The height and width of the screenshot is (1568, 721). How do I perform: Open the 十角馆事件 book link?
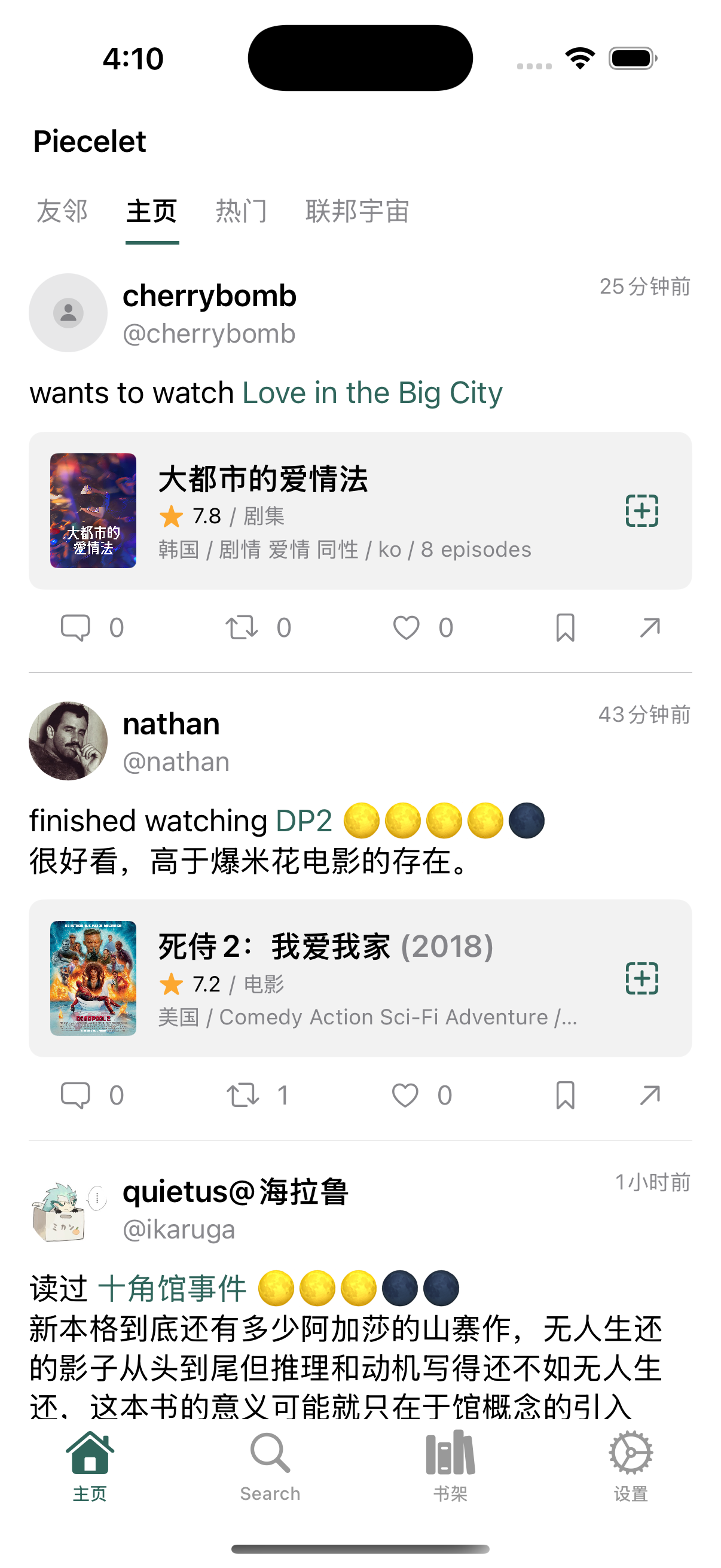pos(172,1289)
